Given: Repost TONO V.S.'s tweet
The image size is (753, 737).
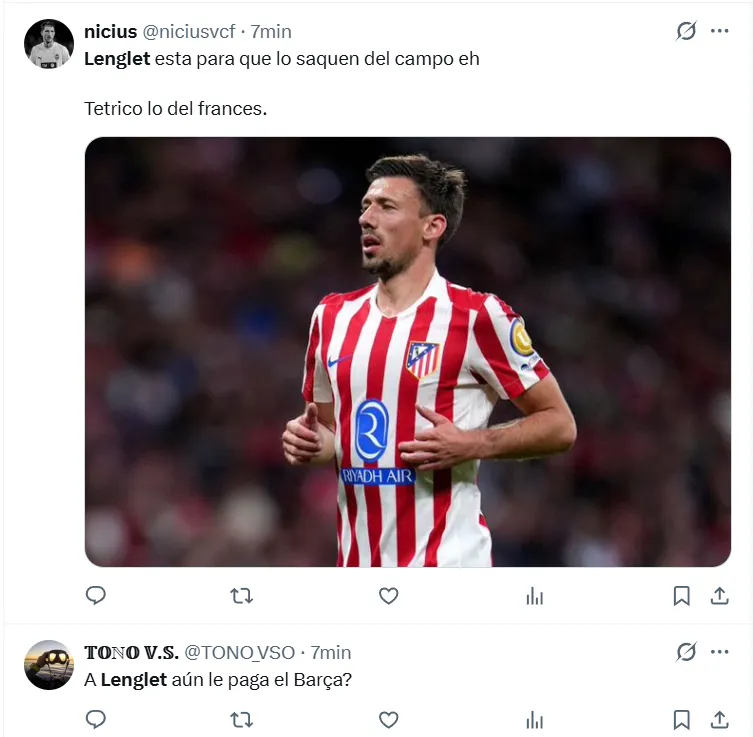Looking at the screenshot, I should (x=241, y=719).
